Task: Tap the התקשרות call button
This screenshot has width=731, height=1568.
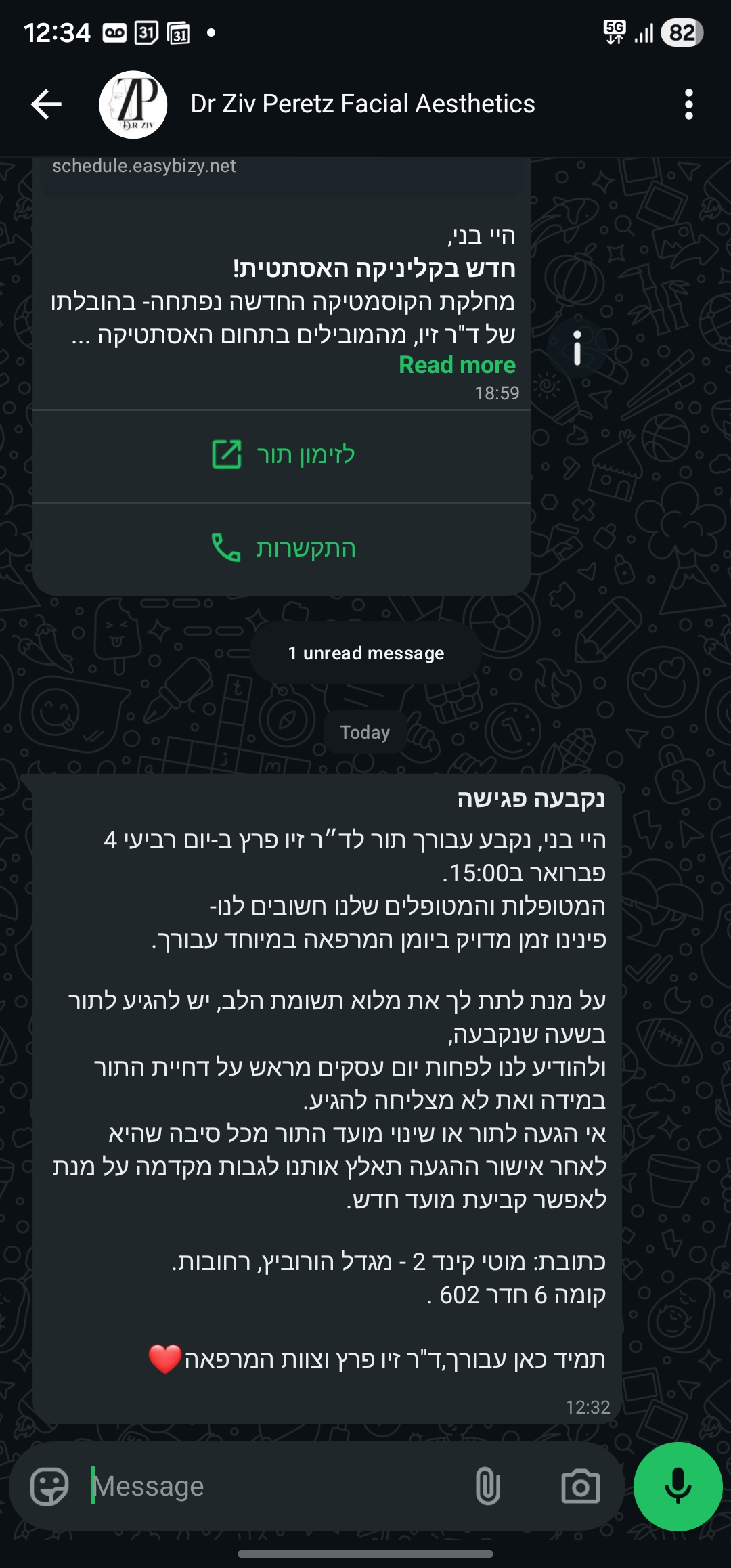Action: coord(282,548)
